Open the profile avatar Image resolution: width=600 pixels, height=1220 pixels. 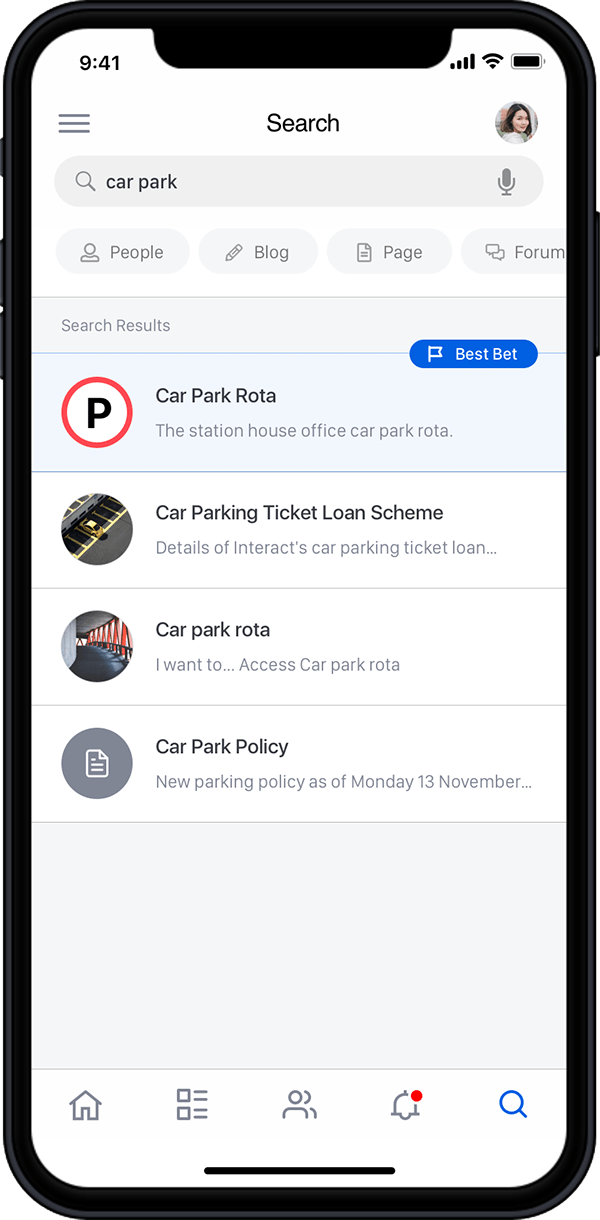point(516,123)
